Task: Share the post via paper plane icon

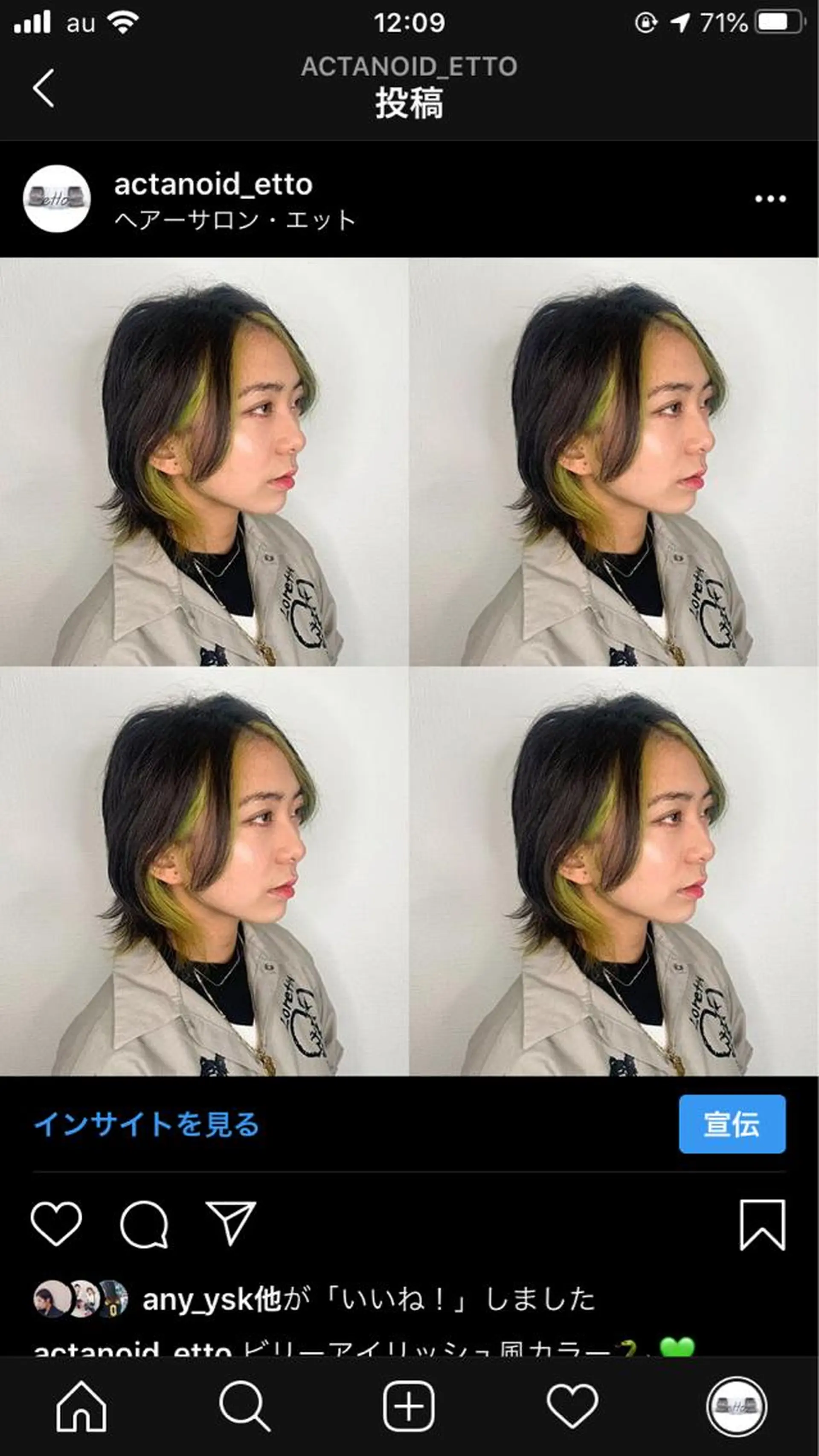Action: point(231,1224)
